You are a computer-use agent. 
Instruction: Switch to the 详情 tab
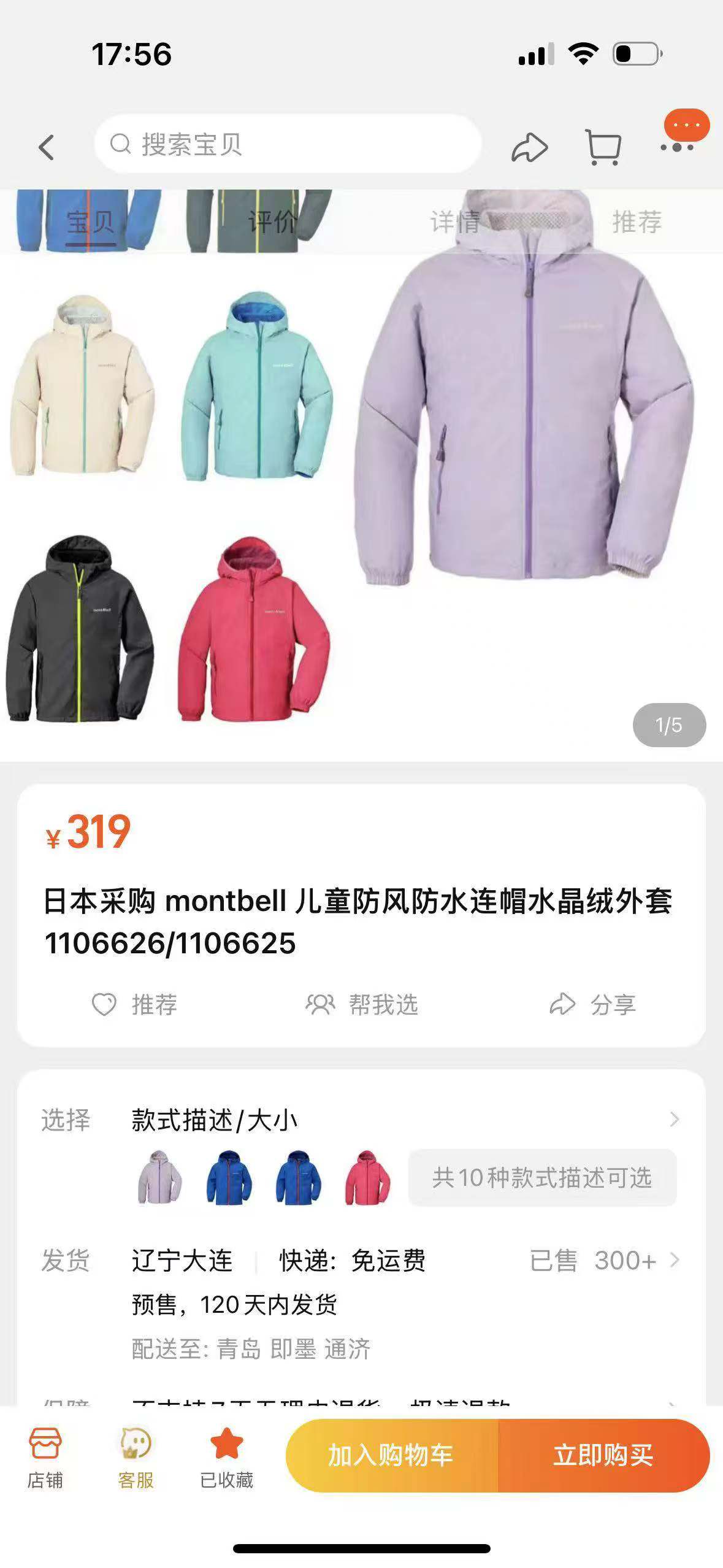pos(454,221)
